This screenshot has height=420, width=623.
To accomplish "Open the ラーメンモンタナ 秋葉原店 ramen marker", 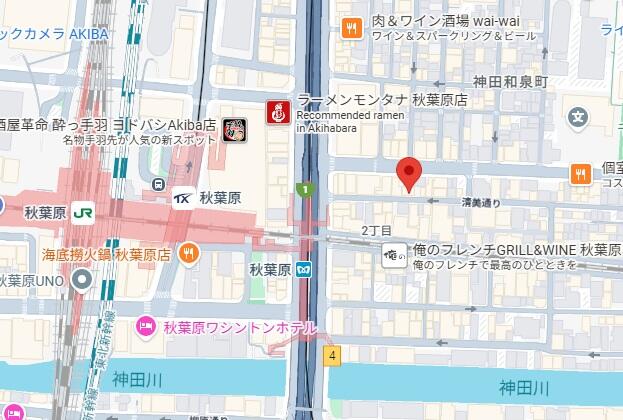I will (x=276, y=113).
